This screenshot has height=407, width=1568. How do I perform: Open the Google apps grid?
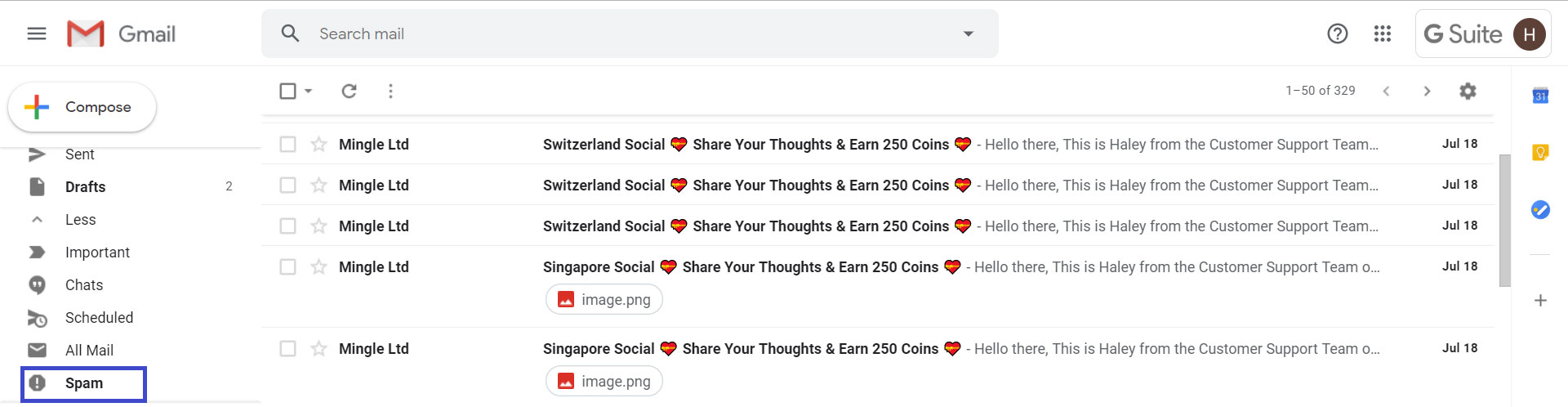coord(1383,34)
